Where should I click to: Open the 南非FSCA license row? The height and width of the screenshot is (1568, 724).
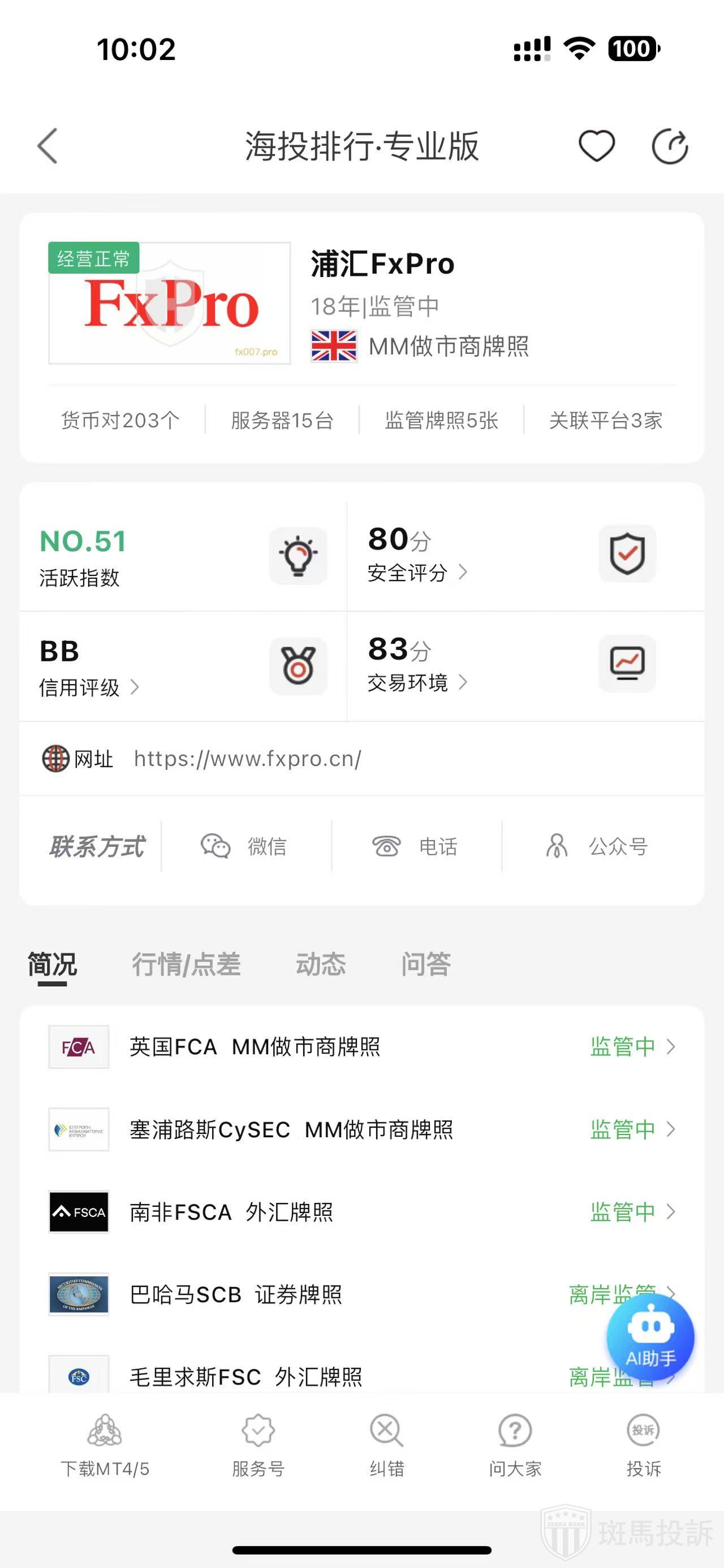click(x=361, y=1212)
